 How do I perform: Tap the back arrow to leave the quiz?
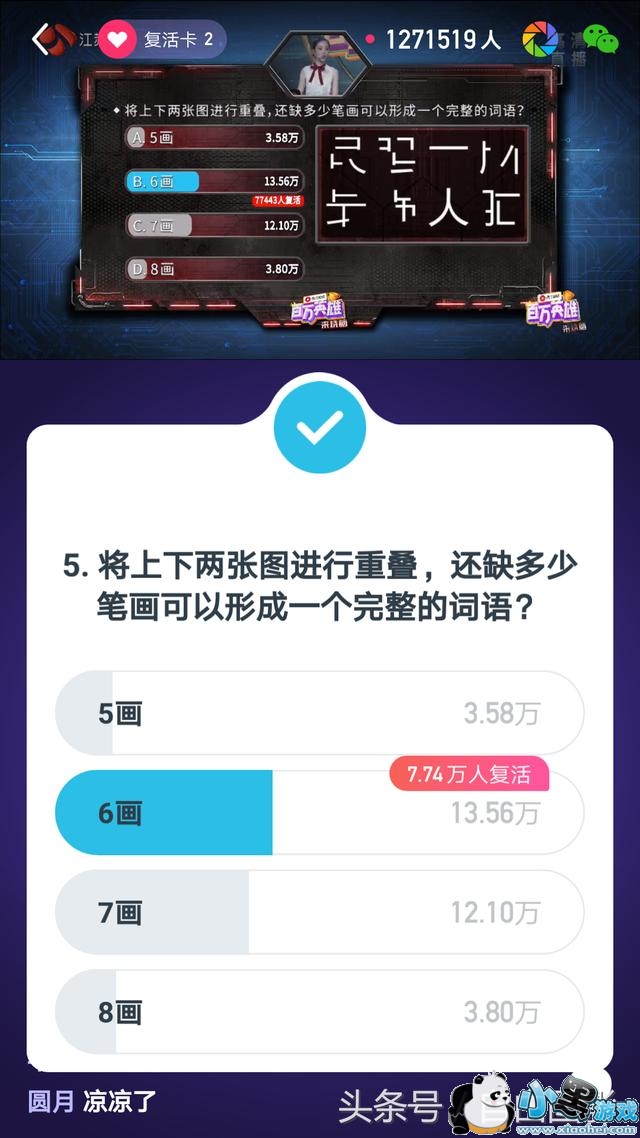point(41,38)
